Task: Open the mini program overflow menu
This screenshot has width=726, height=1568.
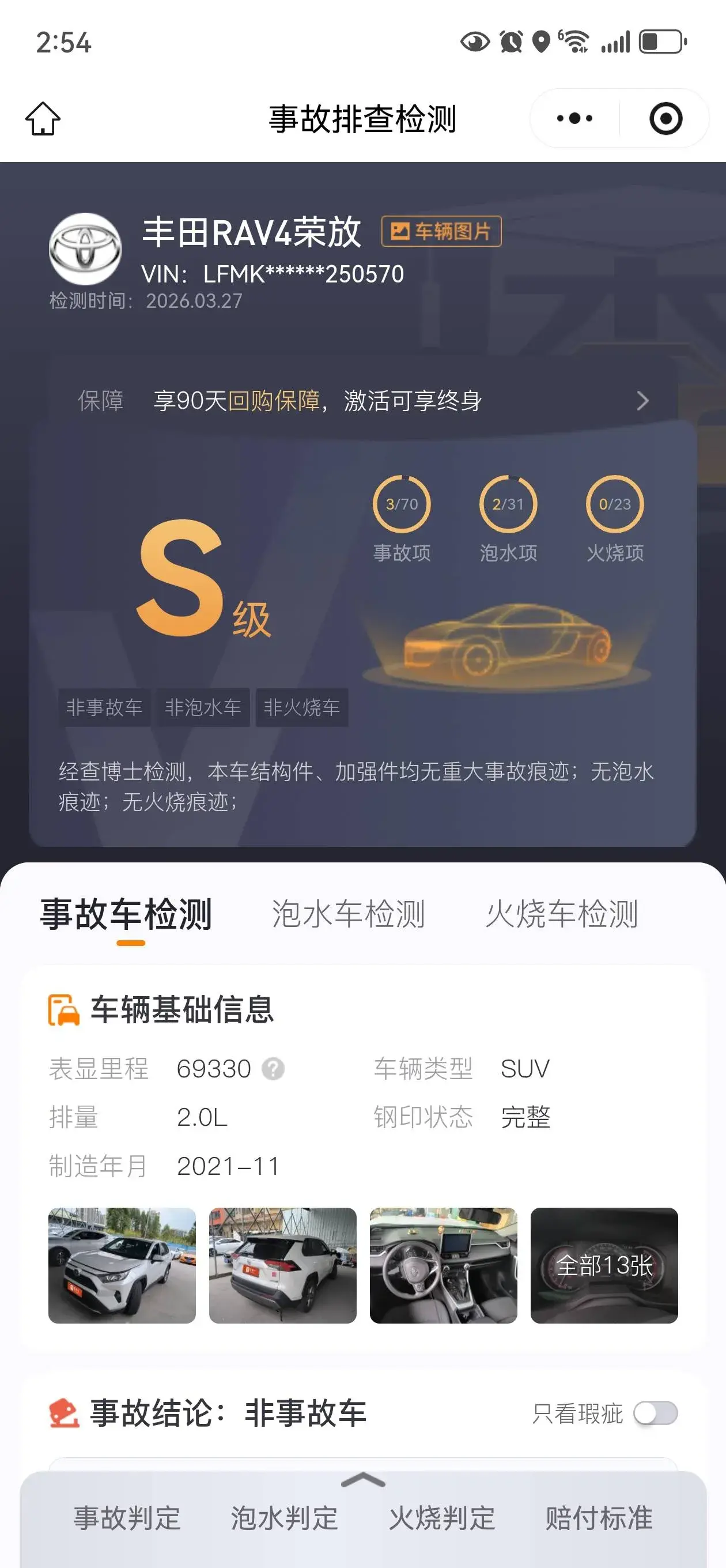Action: (x=574, y=118)
